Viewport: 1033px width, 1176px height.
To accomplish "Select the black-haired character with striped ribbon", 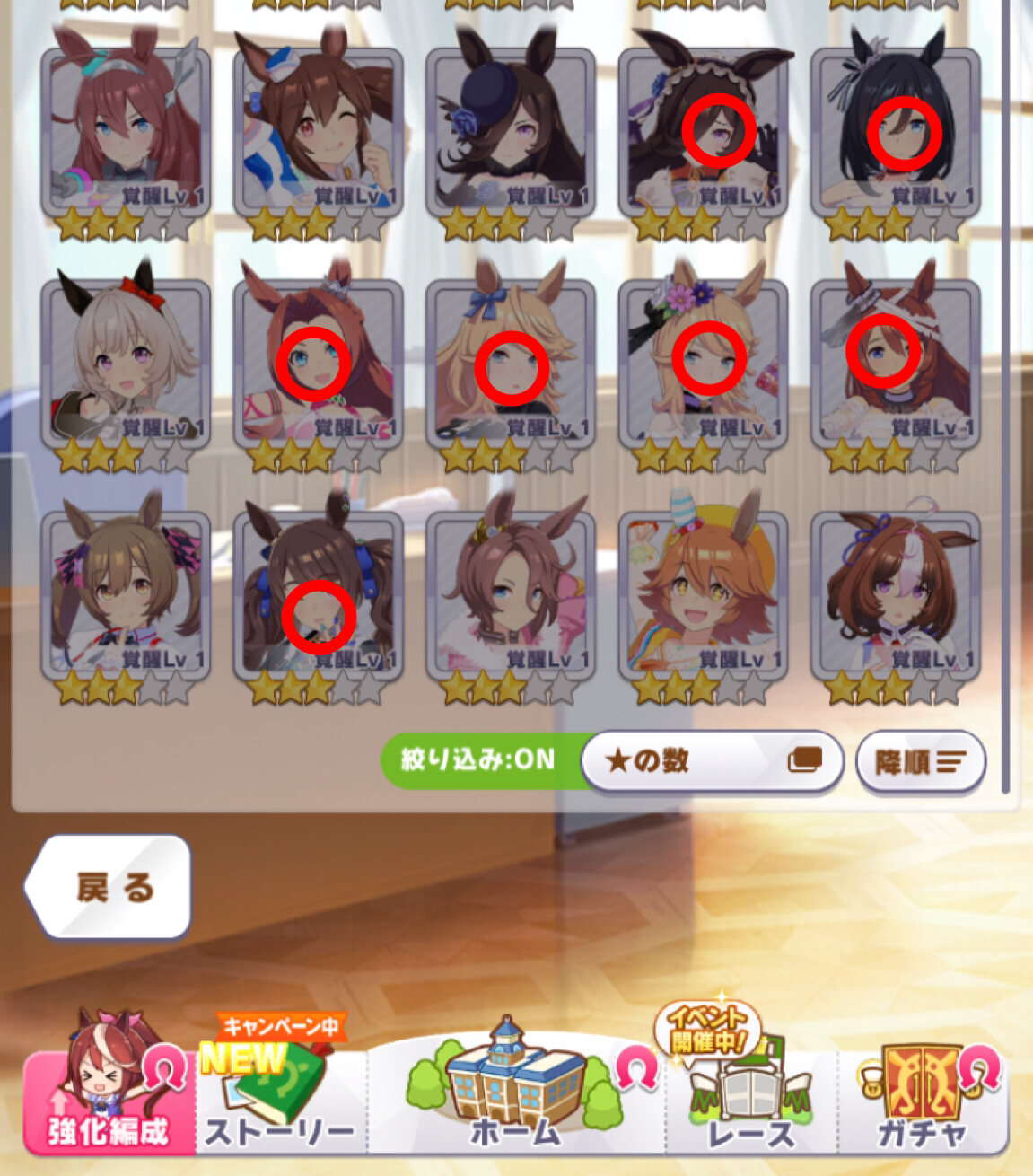I will (x=895, y=133).
